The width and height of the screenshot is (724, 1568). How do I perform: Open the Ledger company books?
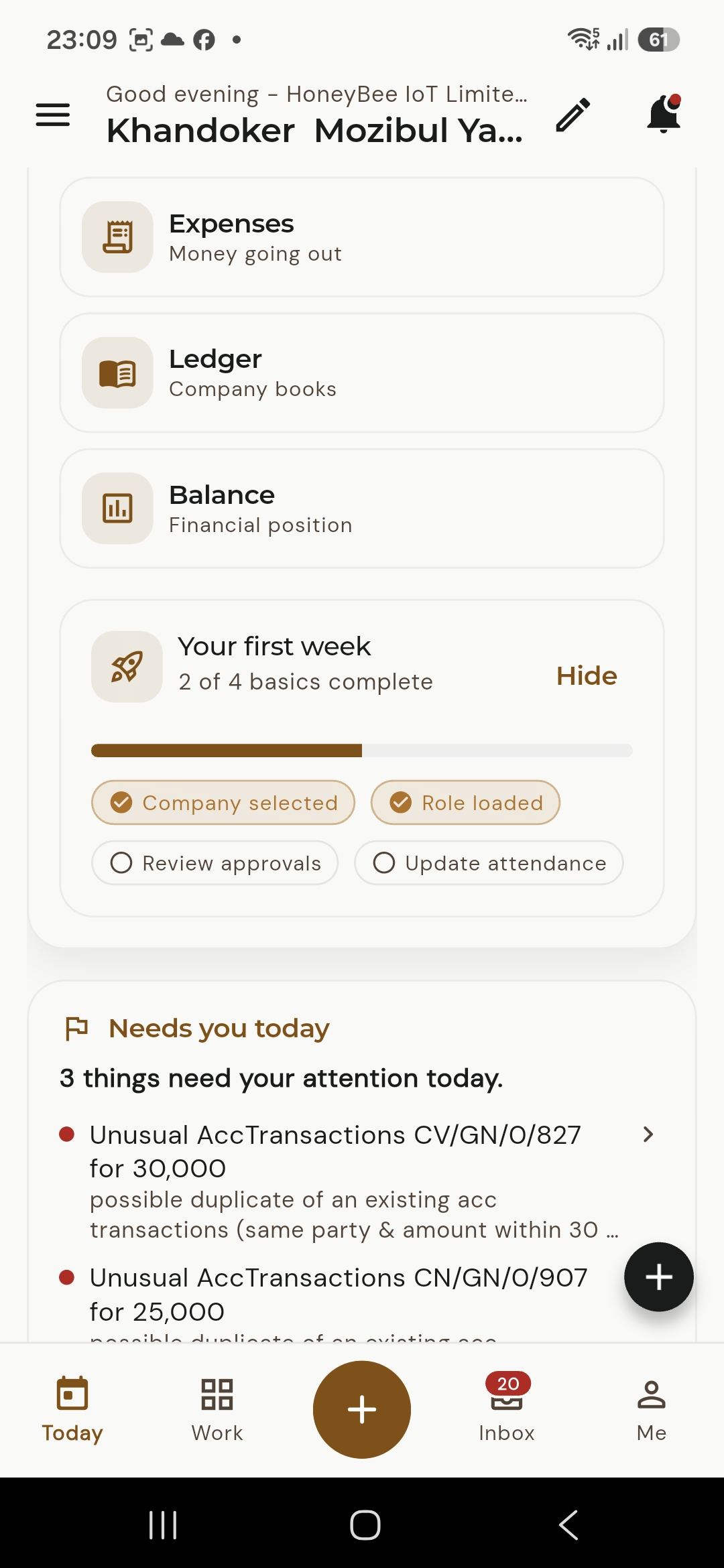tap(362, 373)
